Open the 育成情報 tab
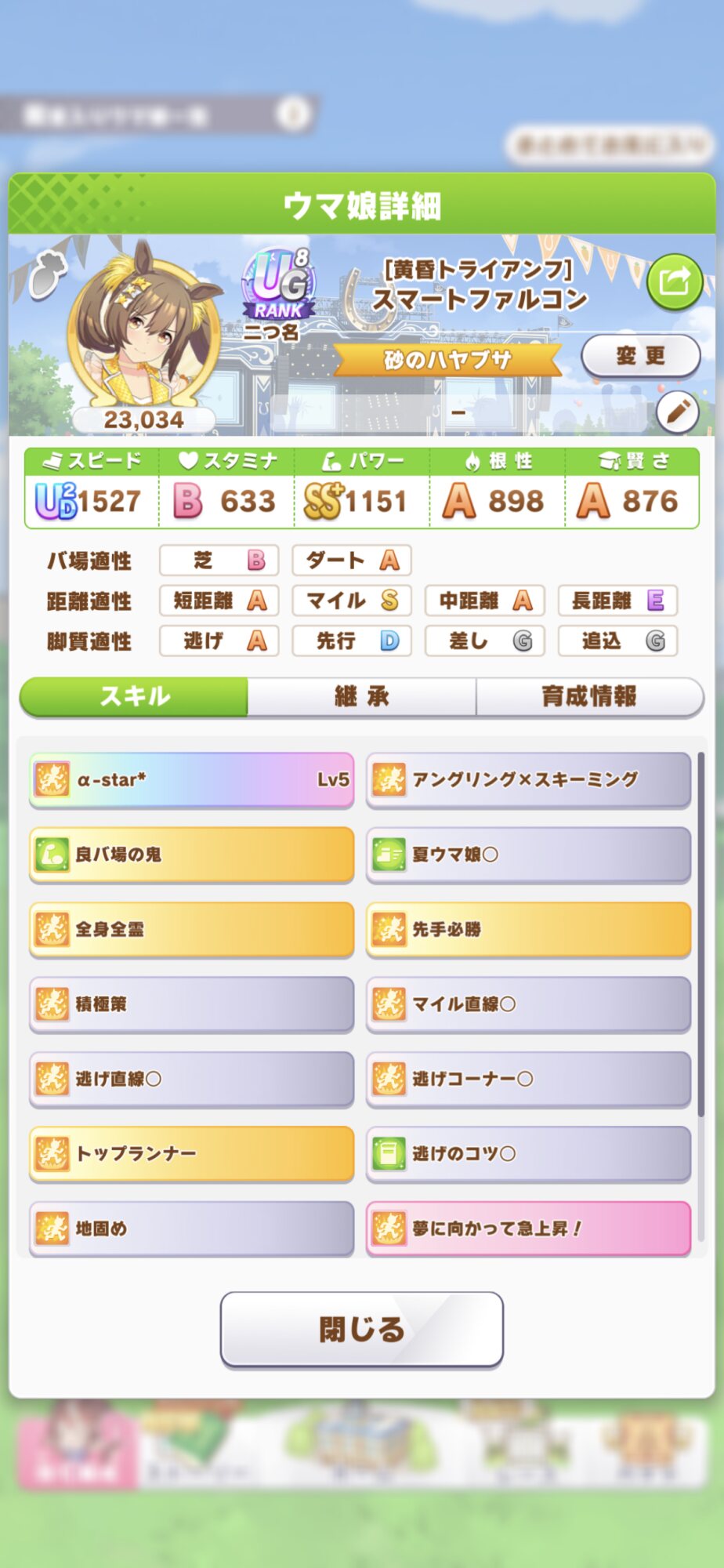This screenshot has width=724, height=1568. tap(589, 696)
